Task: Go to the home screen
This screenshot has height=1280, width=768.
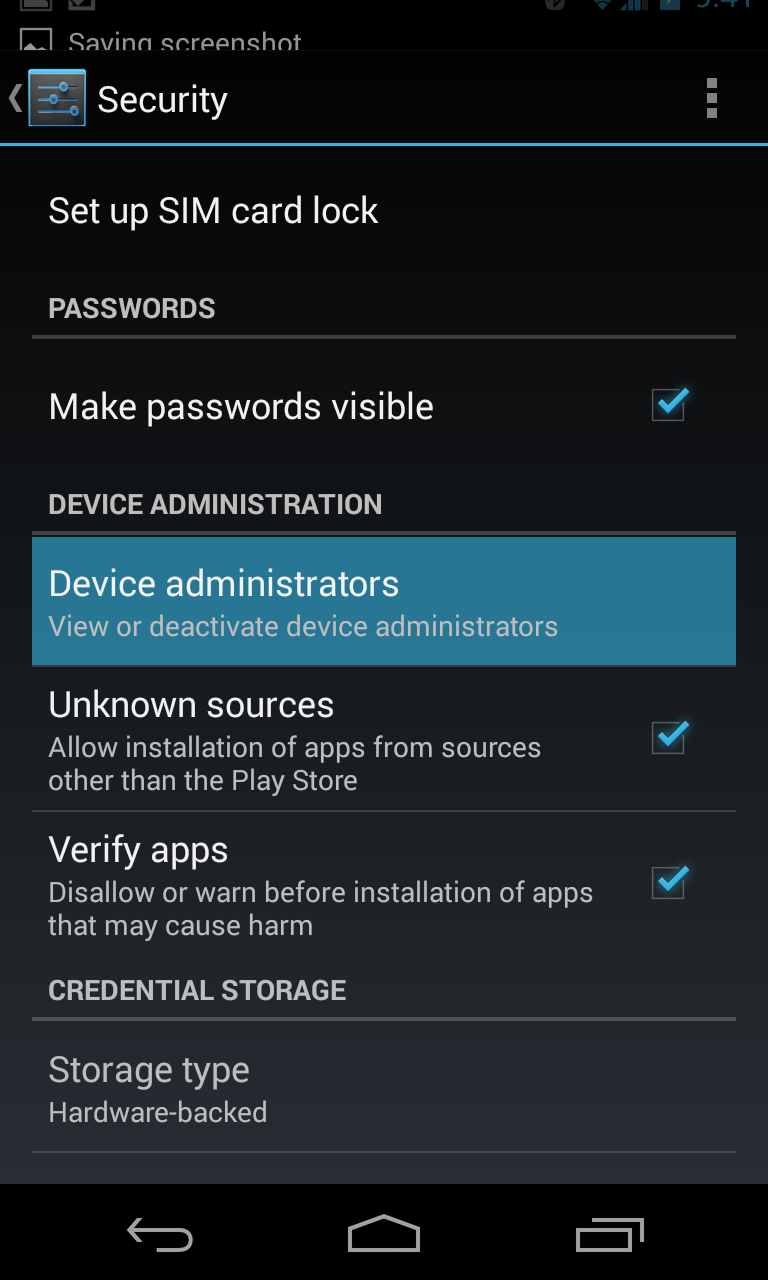Action: click(384, 1234)
